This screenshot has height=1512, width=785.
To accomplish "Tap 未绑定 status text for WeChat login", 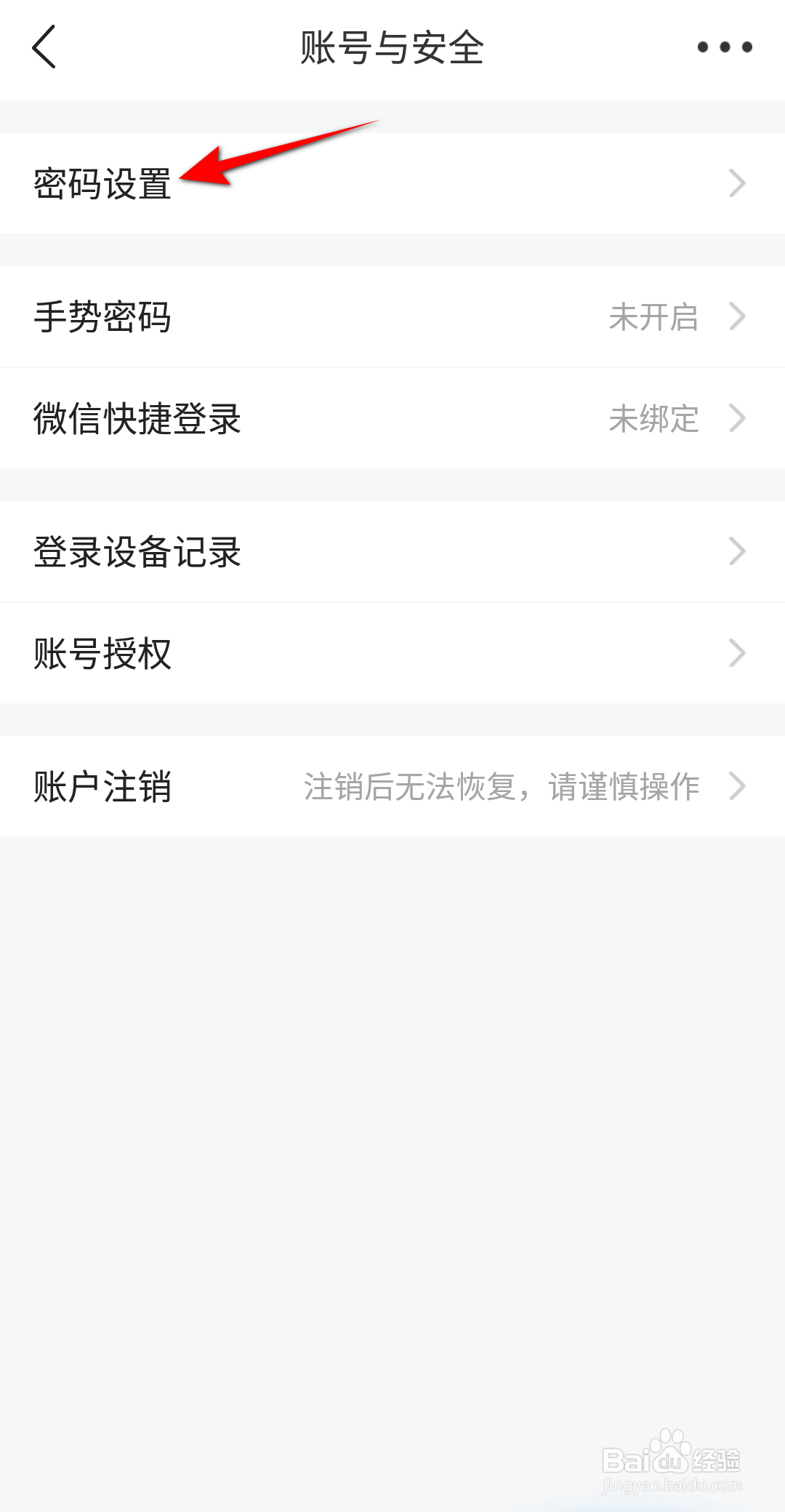I will (x=653, y=419).
